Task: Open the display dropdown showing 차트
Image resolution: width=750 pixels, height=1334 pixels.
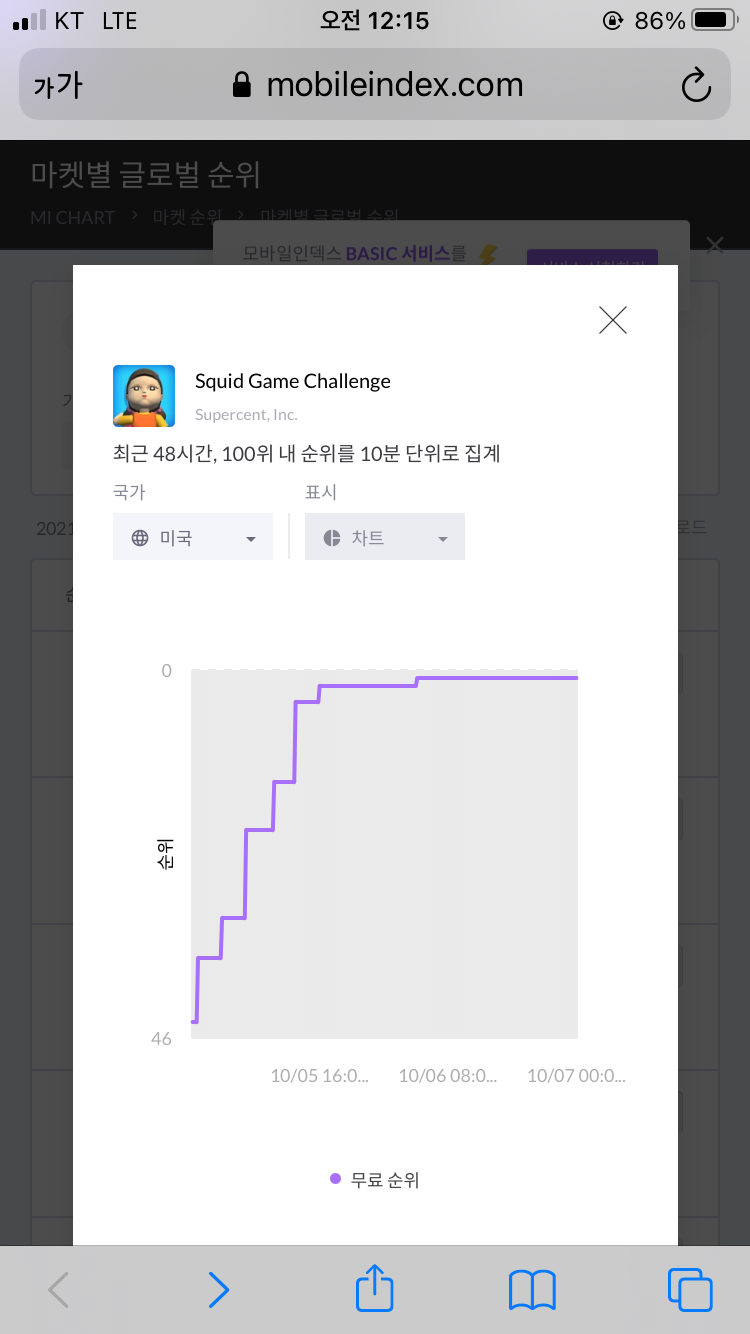Action: click(385, 537)
